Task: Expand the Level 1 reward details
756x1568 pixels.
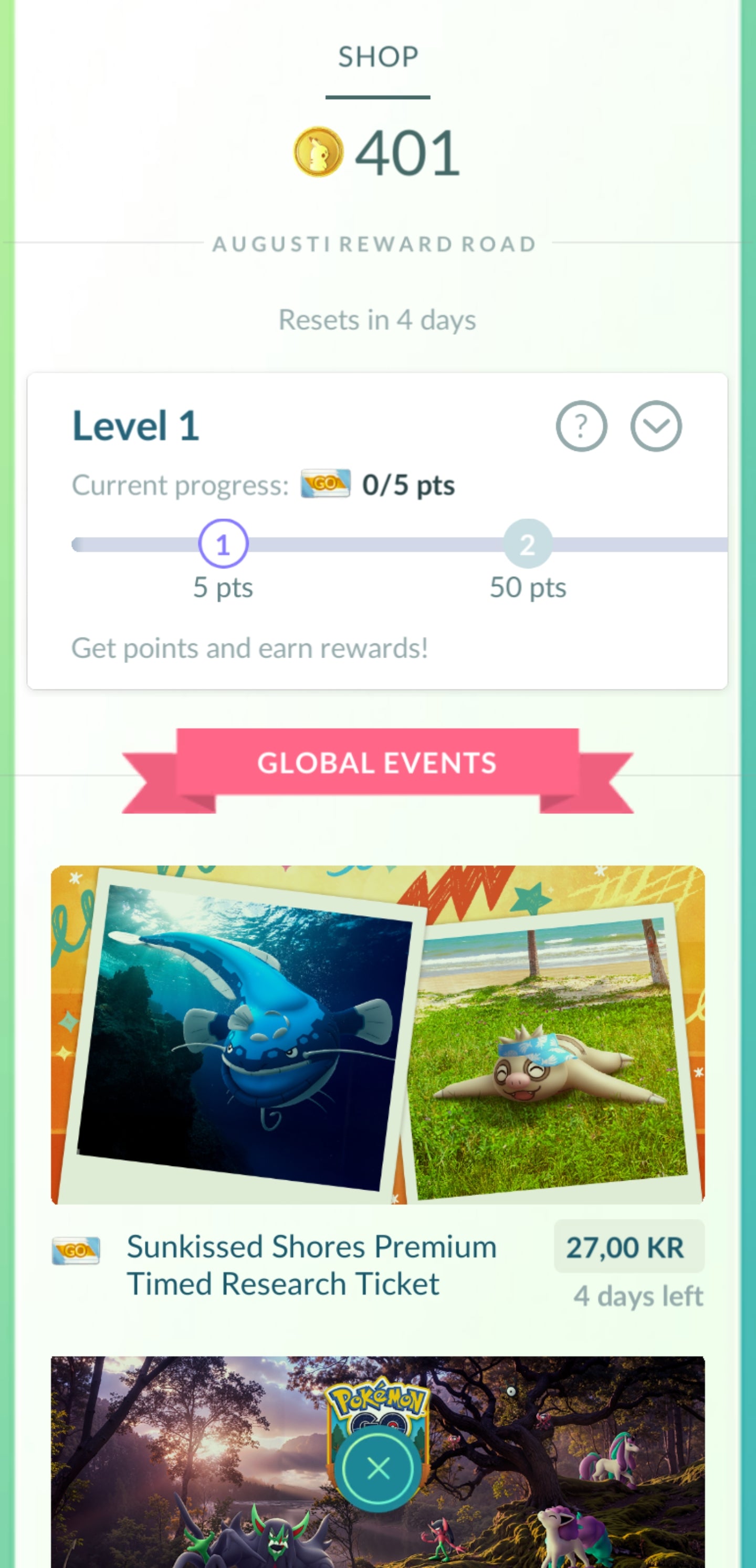Action: click(x=656, y=426)
